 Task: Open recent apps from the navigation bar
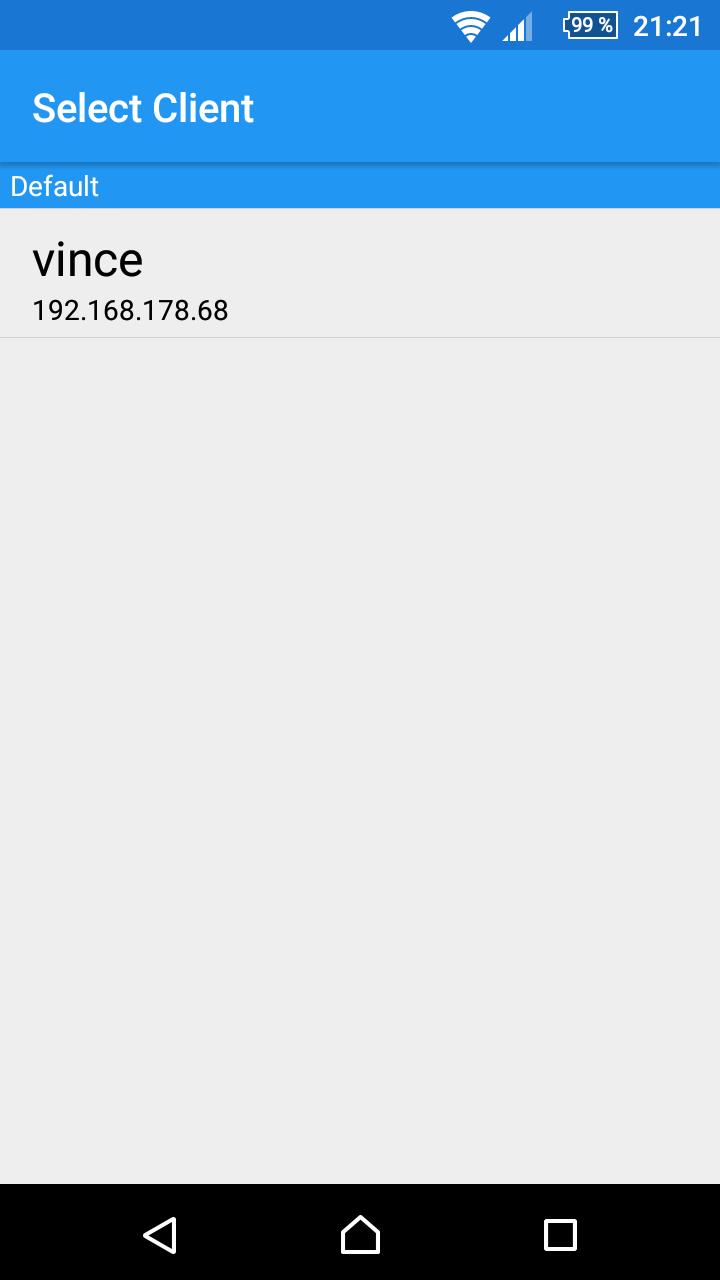[x=560, y=1234]
